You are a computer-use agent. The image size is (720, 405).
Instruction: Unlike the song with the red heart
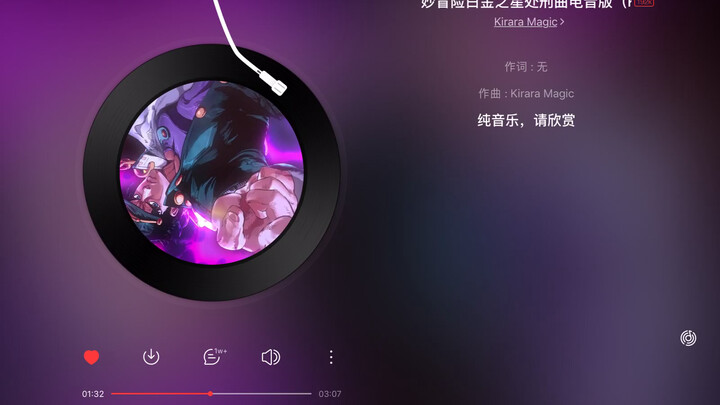[x=91, y=357]
